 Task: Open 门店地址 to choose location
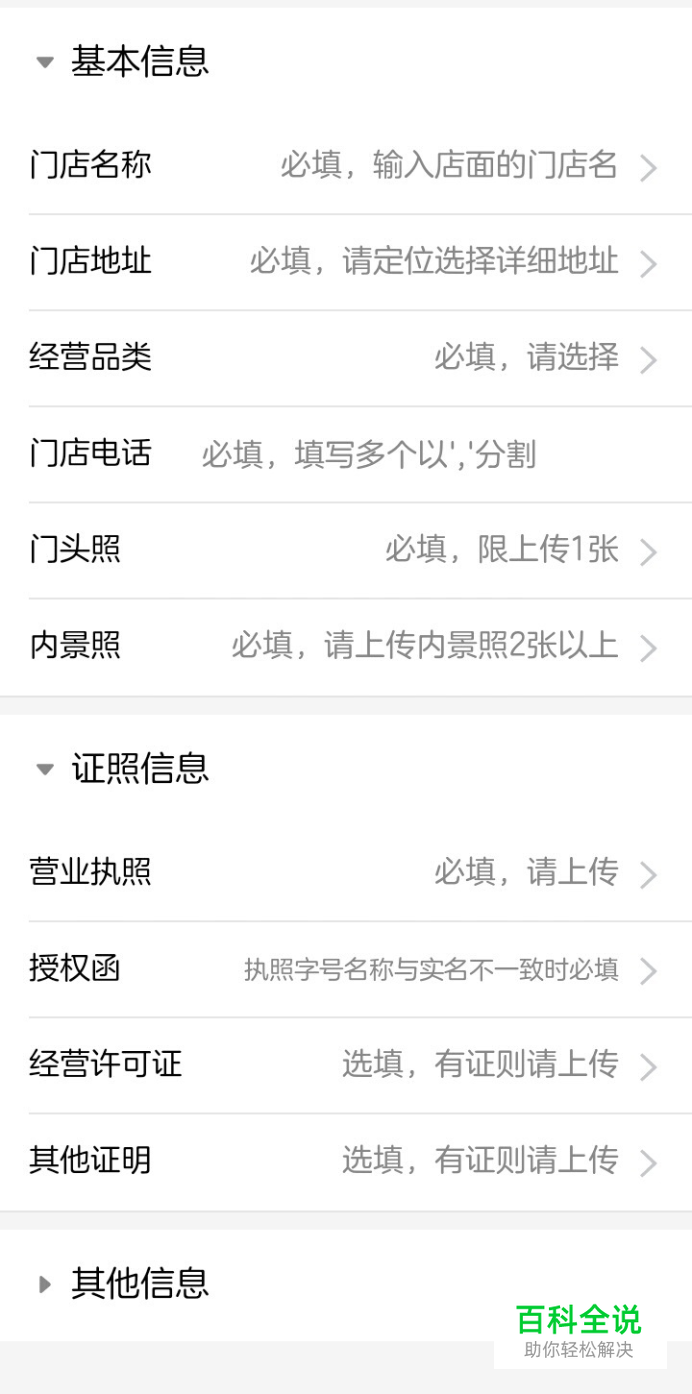pyautogui.click(x=345, y=262)
